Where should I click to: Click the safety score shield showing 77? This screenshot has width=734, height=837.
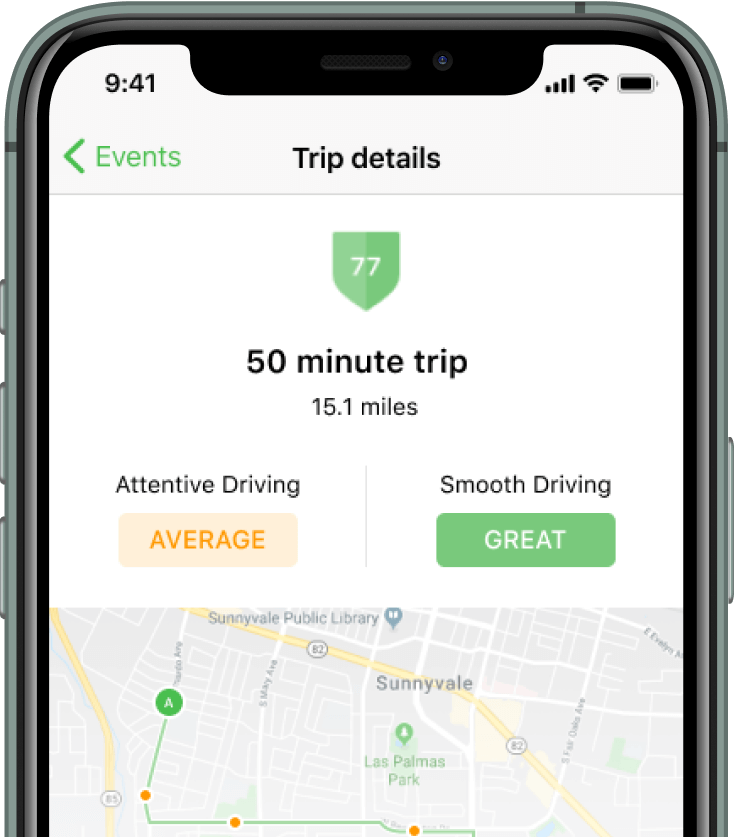[366, 267]
